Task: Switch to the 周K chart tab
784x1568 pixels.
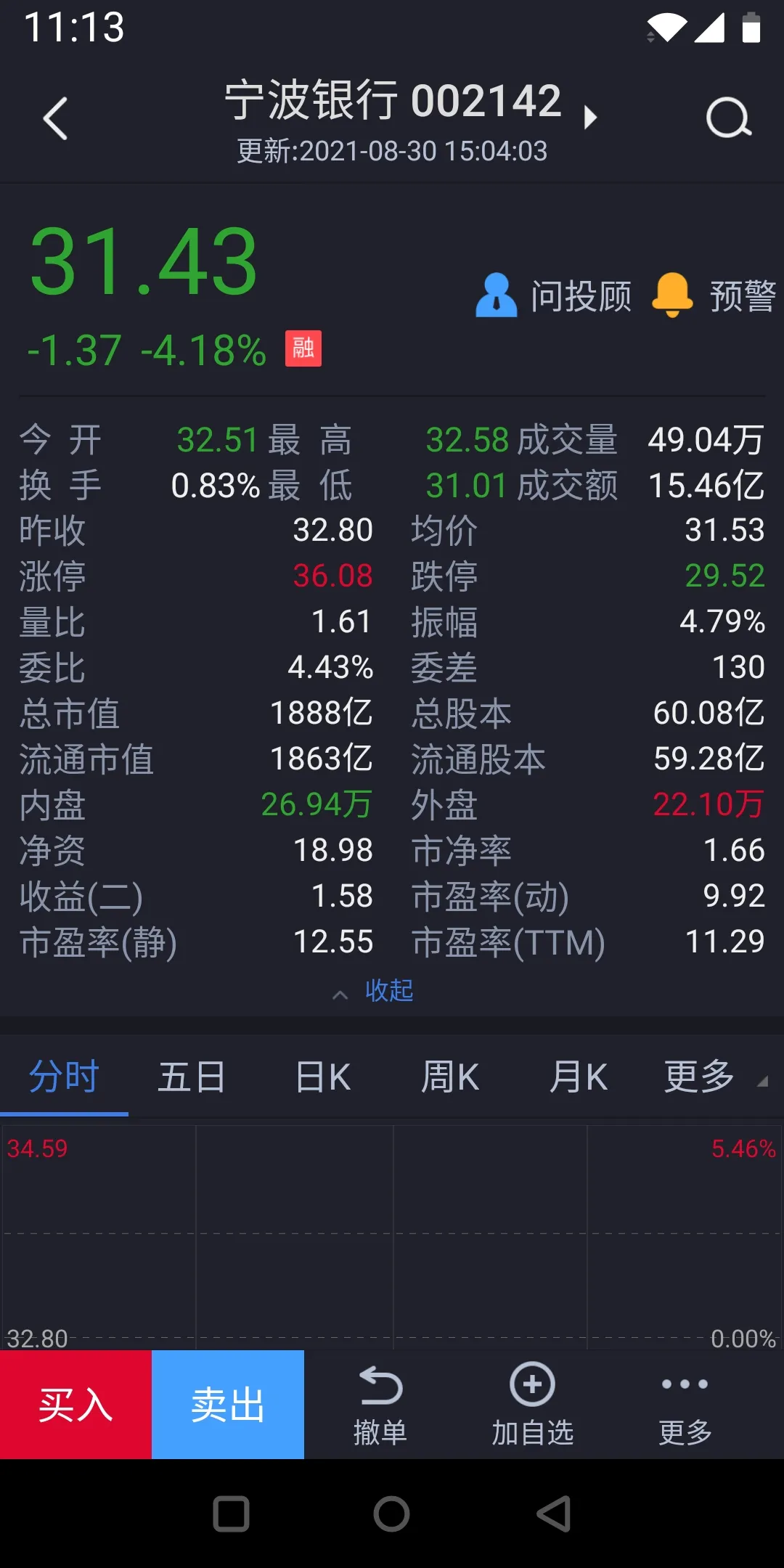Action: [450, 1077]
